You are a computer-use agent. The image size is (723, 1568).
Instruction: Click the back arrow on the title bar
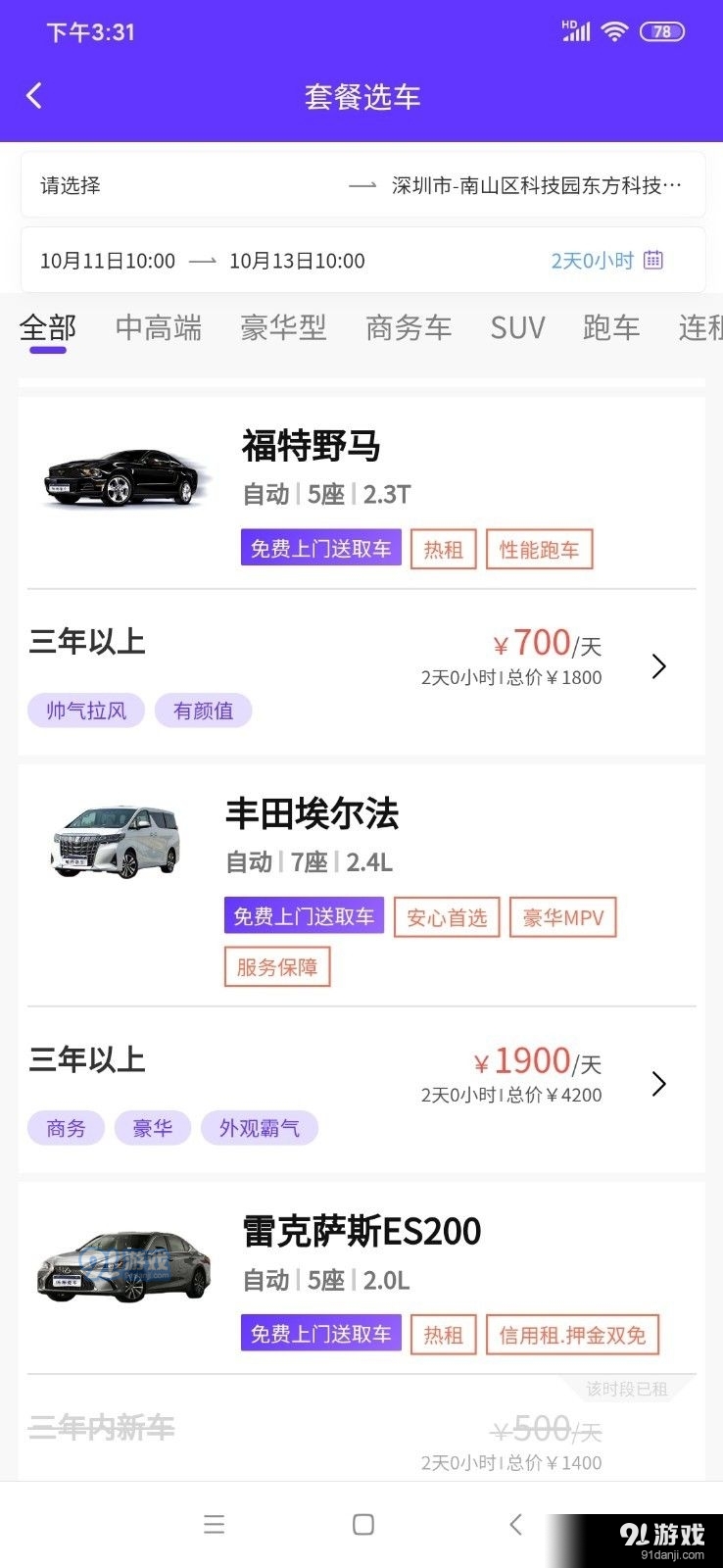34,95
